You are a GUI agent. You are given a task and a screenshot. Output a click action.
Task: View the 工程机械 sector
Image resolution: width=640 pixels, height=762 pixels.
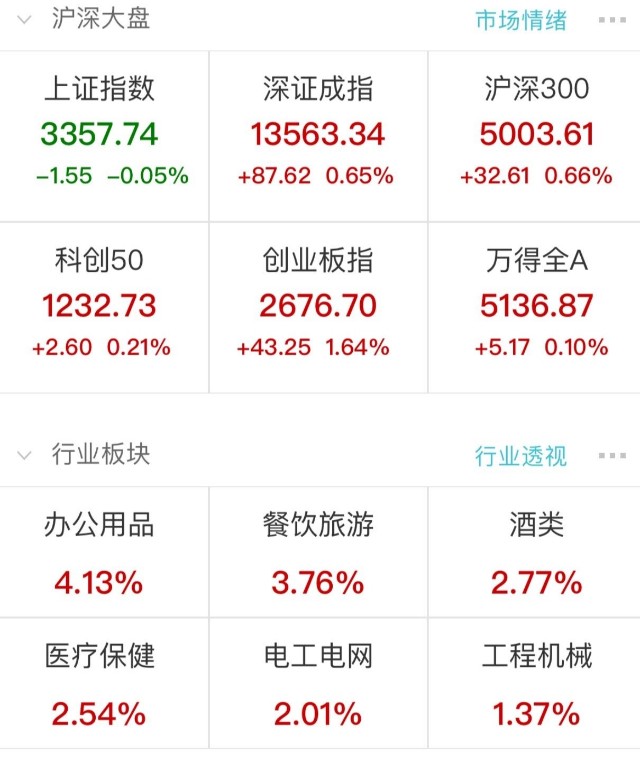tap(535, 683)
